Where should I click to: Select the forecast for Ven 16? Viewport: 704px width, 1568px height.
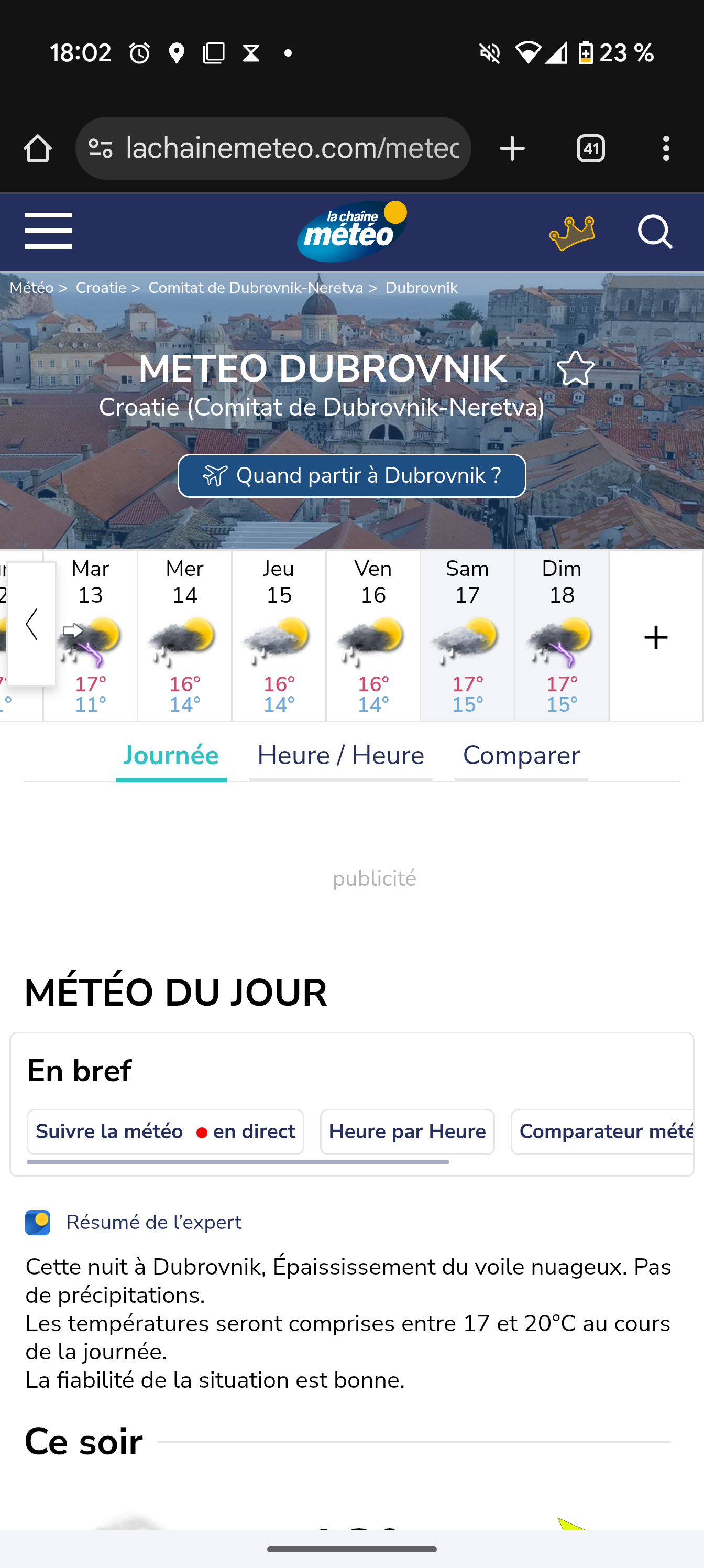tap(373, 636)
